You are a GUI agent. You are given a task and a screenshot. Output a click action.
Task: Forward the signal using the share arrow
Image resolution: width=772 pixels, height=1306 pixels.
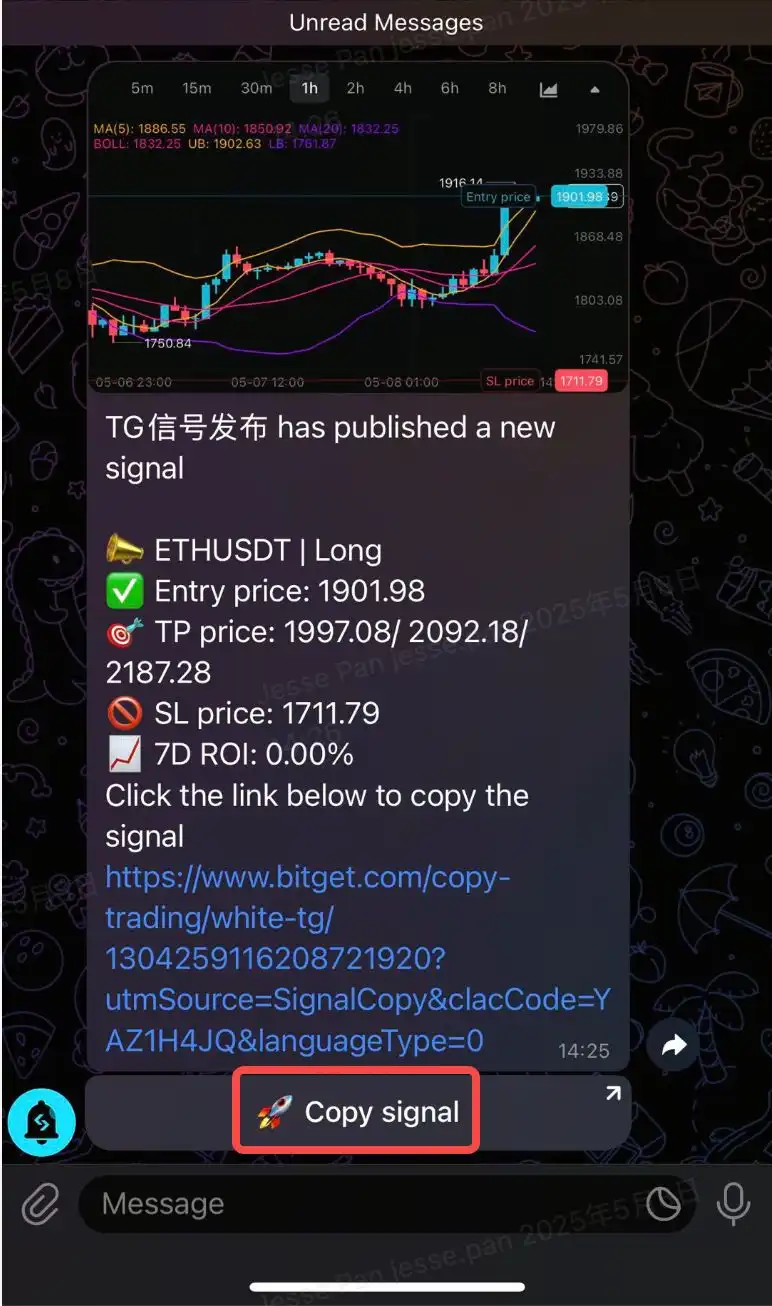point(672,1044)
